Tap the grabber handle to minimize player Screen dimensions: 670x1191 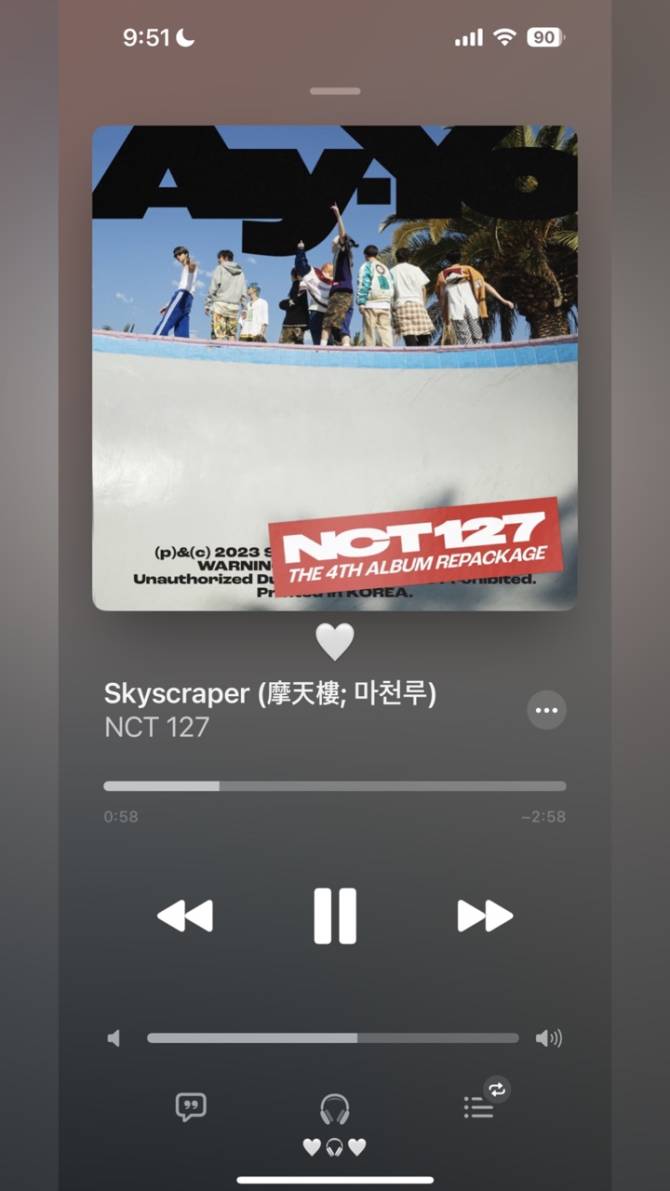click(x=334, y=91)
